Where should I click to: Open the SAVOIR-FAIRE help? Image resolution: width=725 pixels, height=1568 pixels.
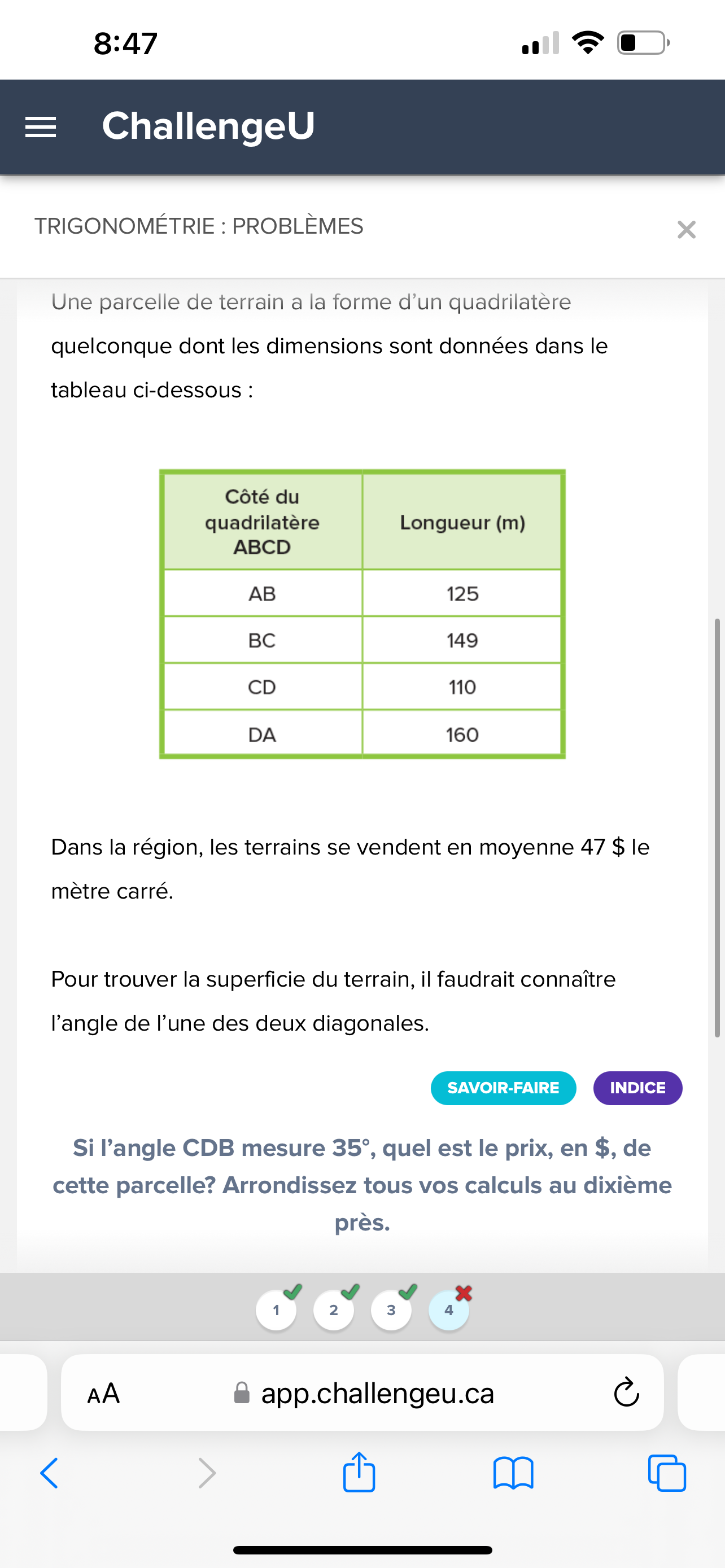tap(503, 1088)
